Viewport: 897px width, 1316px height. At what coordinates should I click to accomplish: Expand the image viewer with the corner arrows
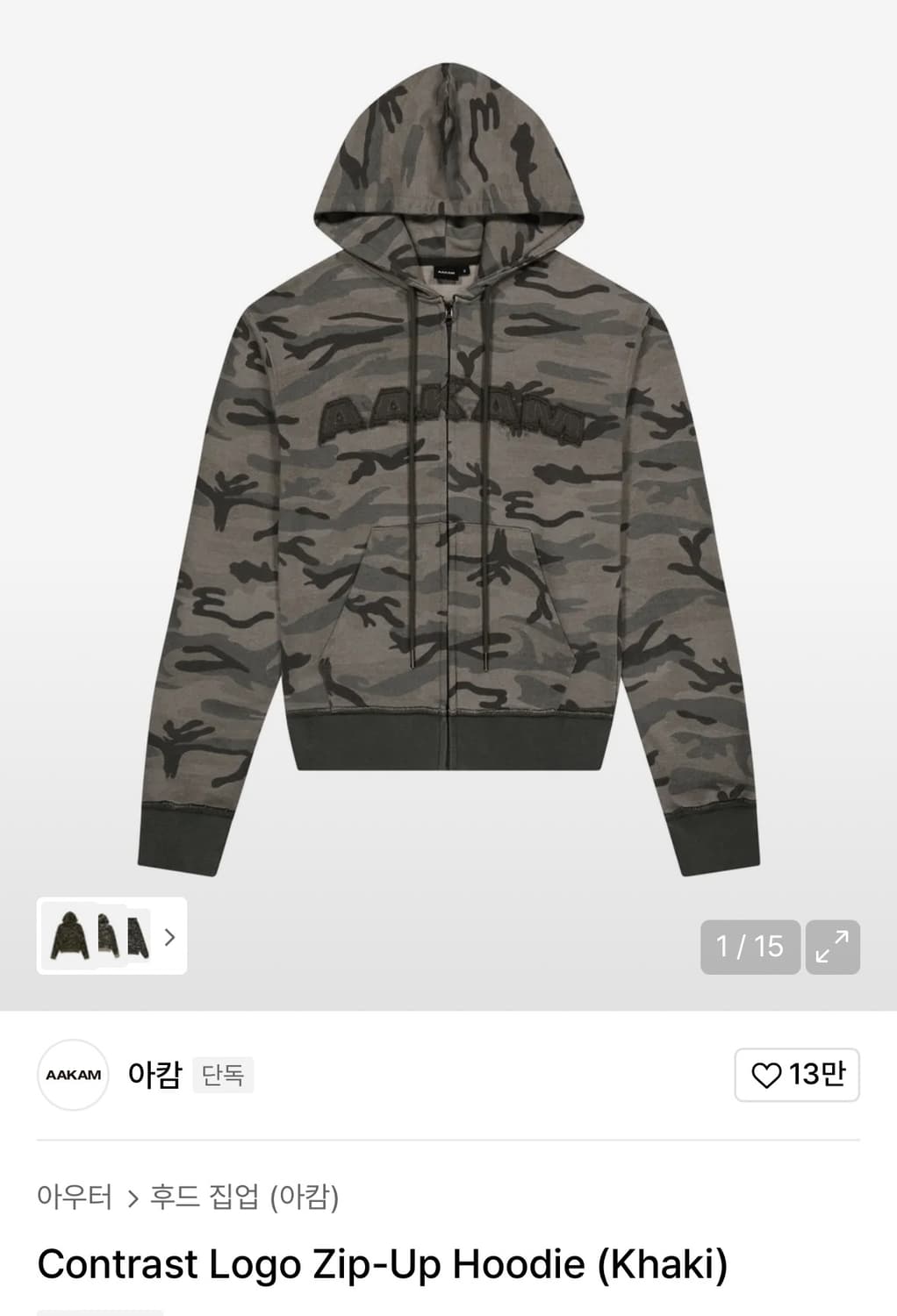[x=831, y=947]
